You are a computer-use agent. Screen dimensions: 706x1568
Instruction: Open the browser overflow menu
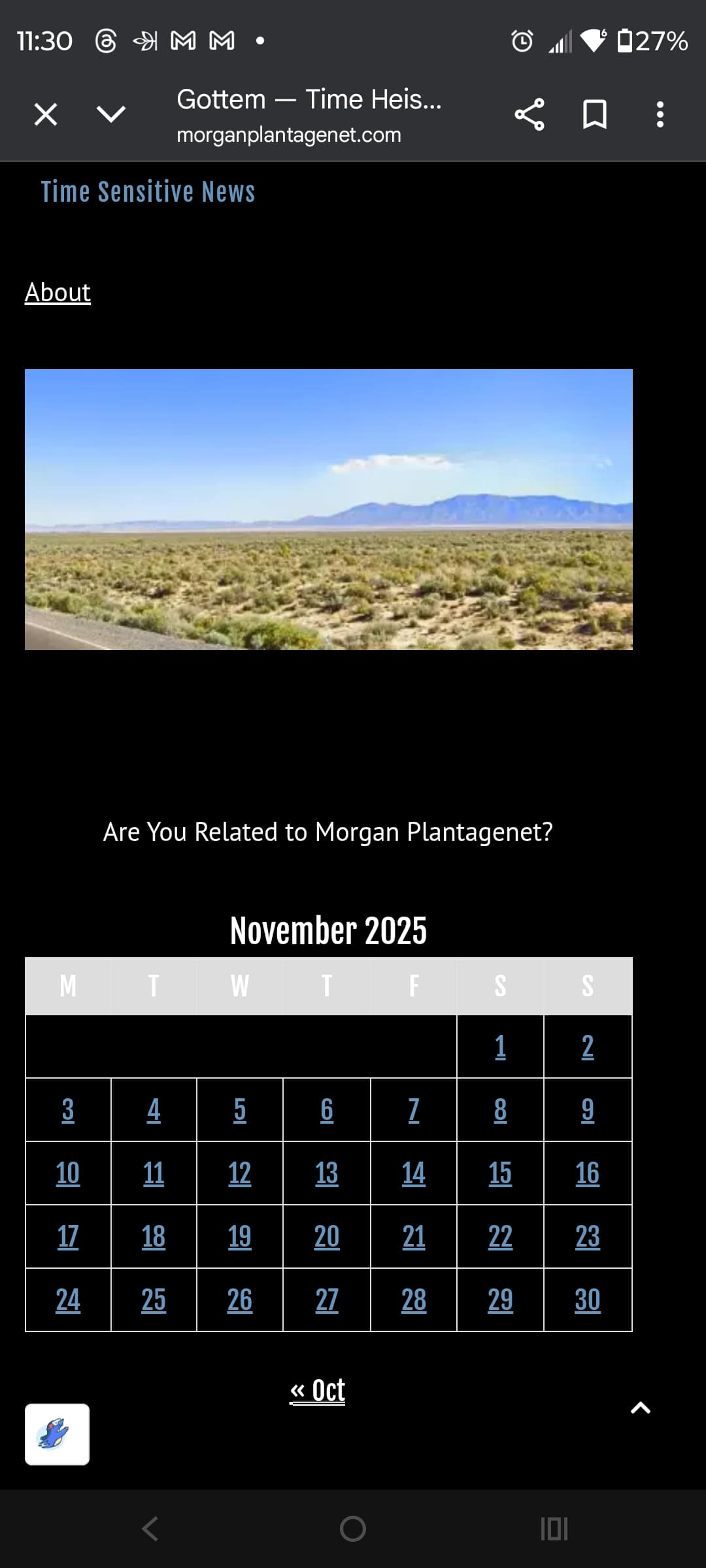[660, 114]
